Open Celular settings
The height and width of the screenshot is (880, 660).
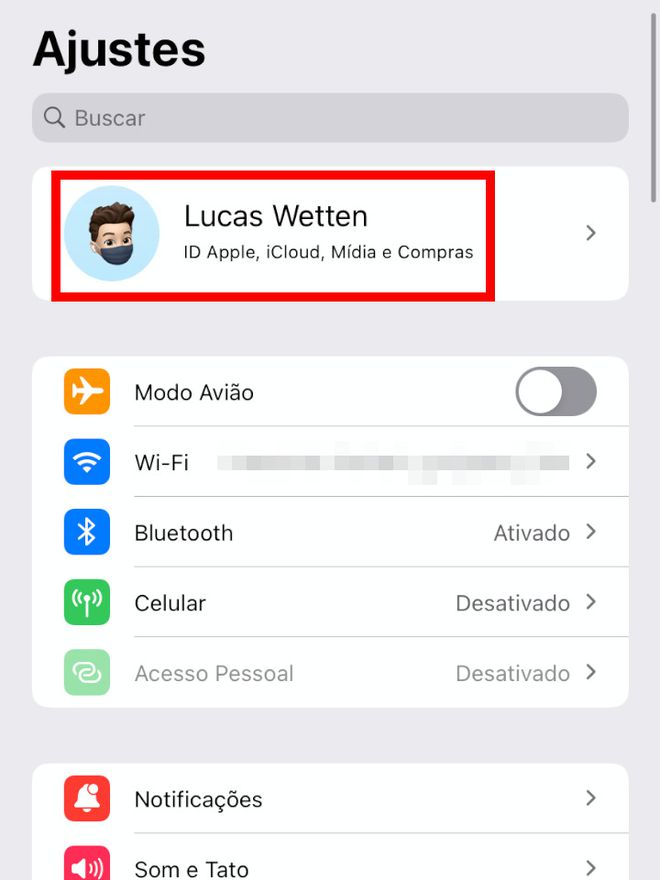coord(330,603)
